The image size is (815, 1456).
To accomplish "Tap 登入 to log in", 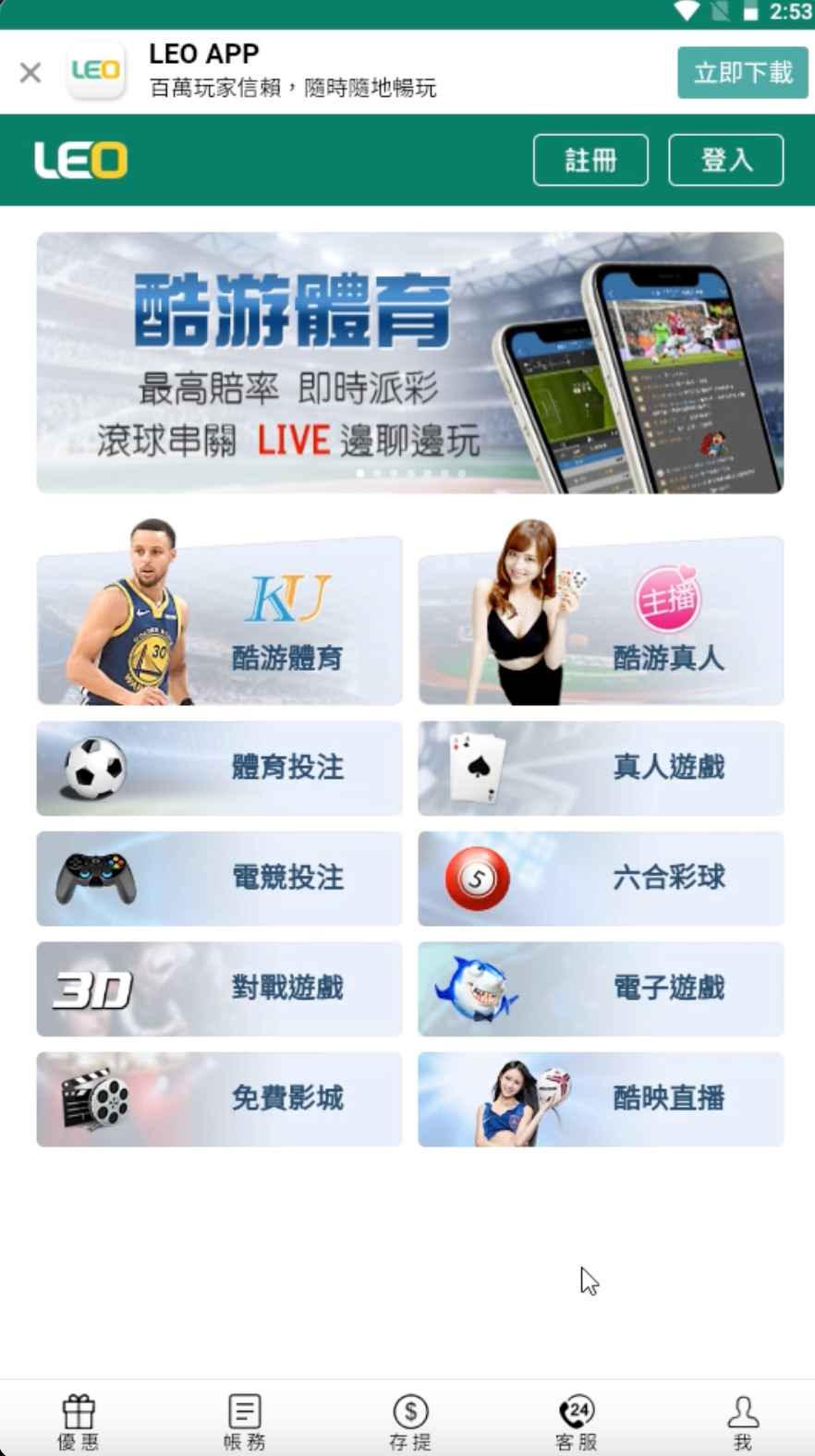I will point(725,160).
